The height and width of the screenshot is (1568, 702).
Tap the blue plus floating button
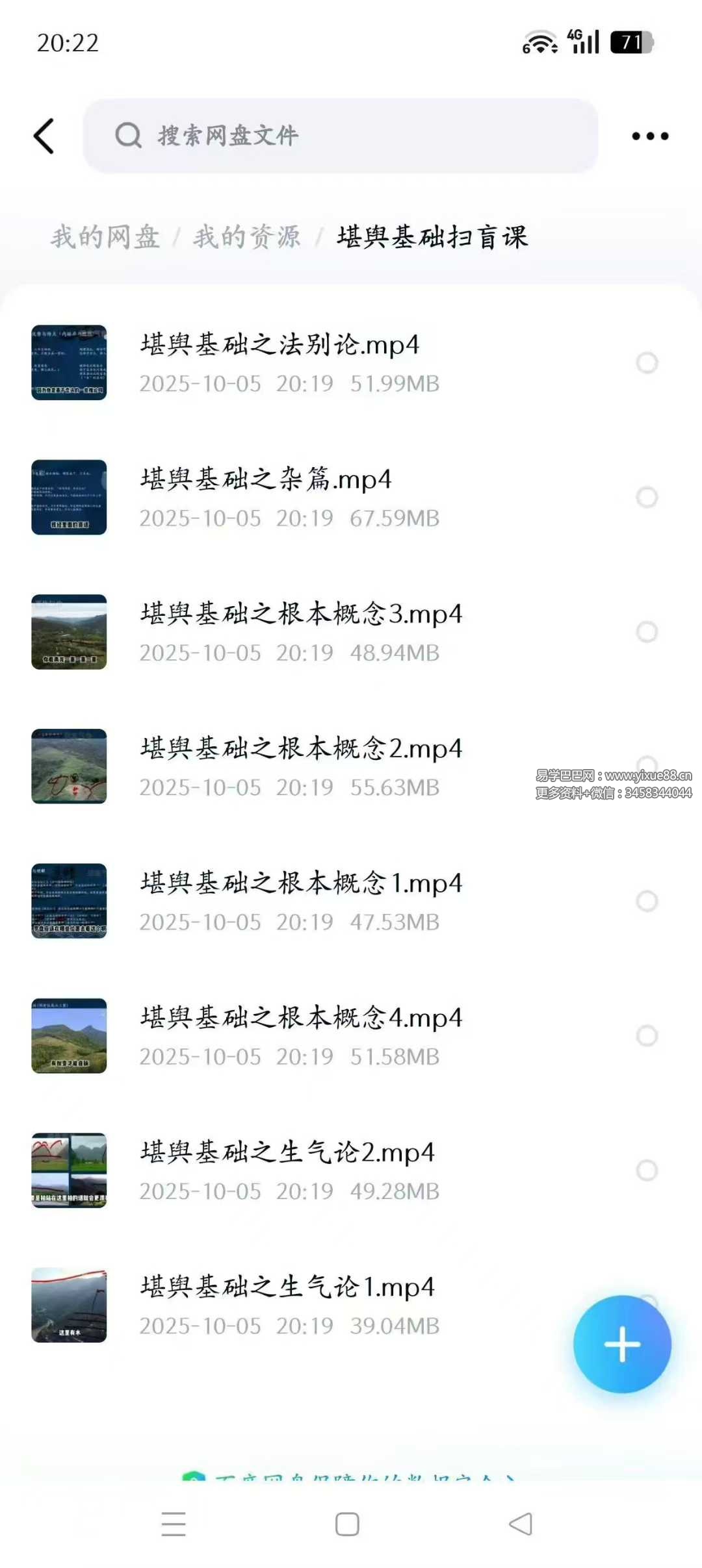tap(622, 1345)
